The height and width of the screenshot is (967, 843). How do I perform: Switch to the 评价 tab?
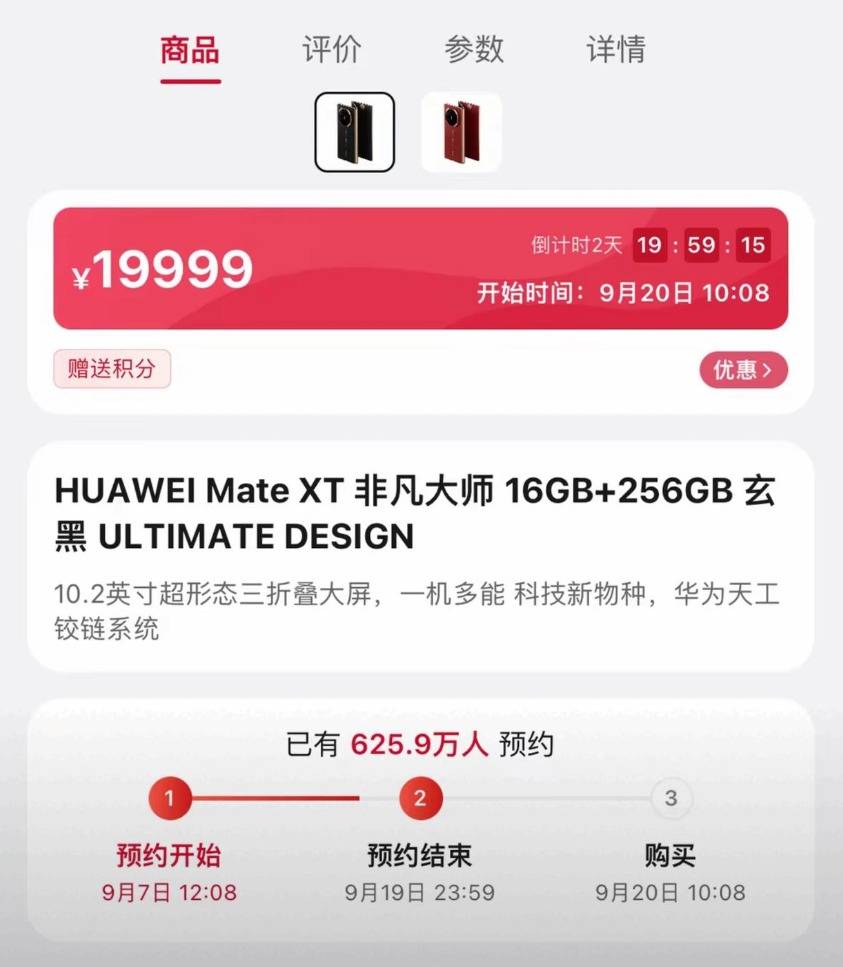tap(332, 49)
